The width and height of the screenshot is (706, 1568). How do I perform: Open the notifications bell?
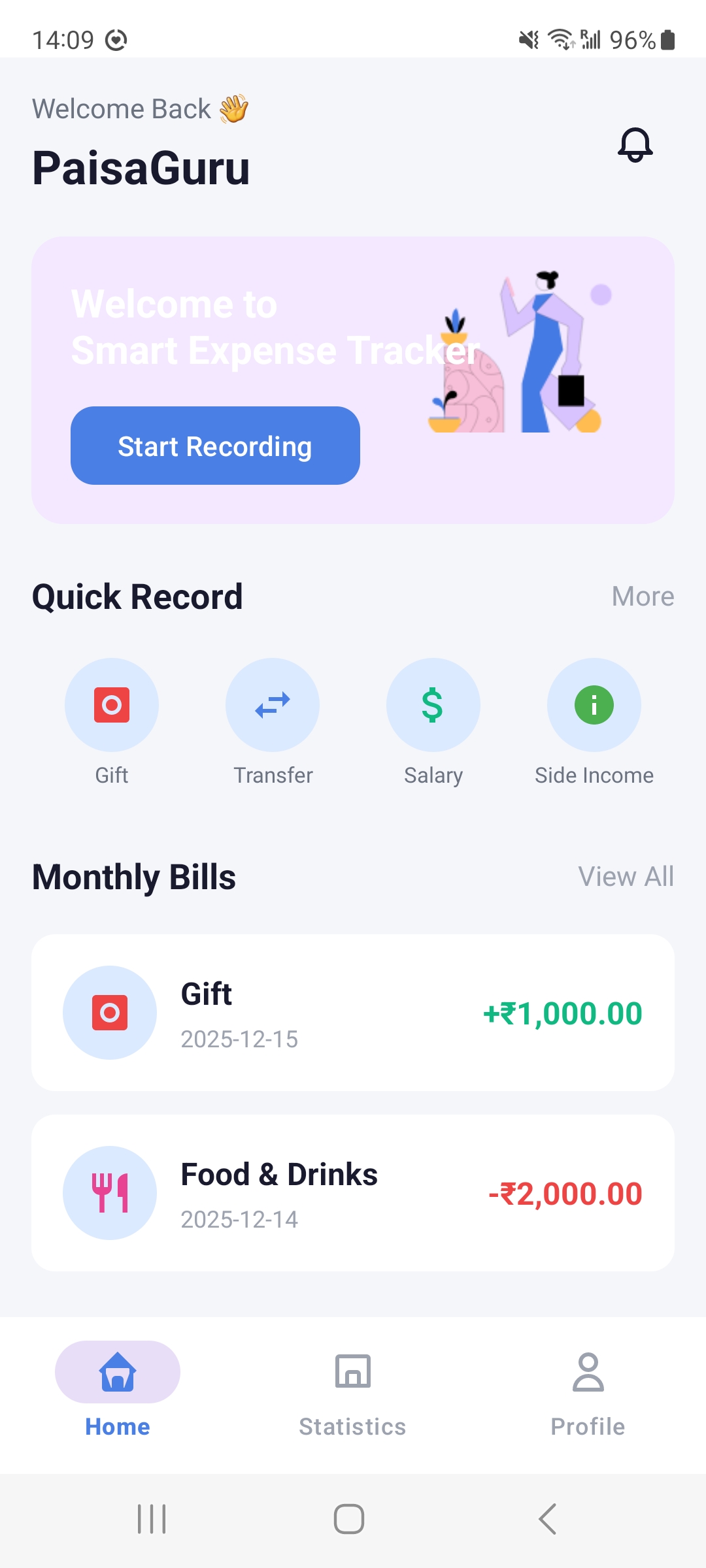pos(635,145)
